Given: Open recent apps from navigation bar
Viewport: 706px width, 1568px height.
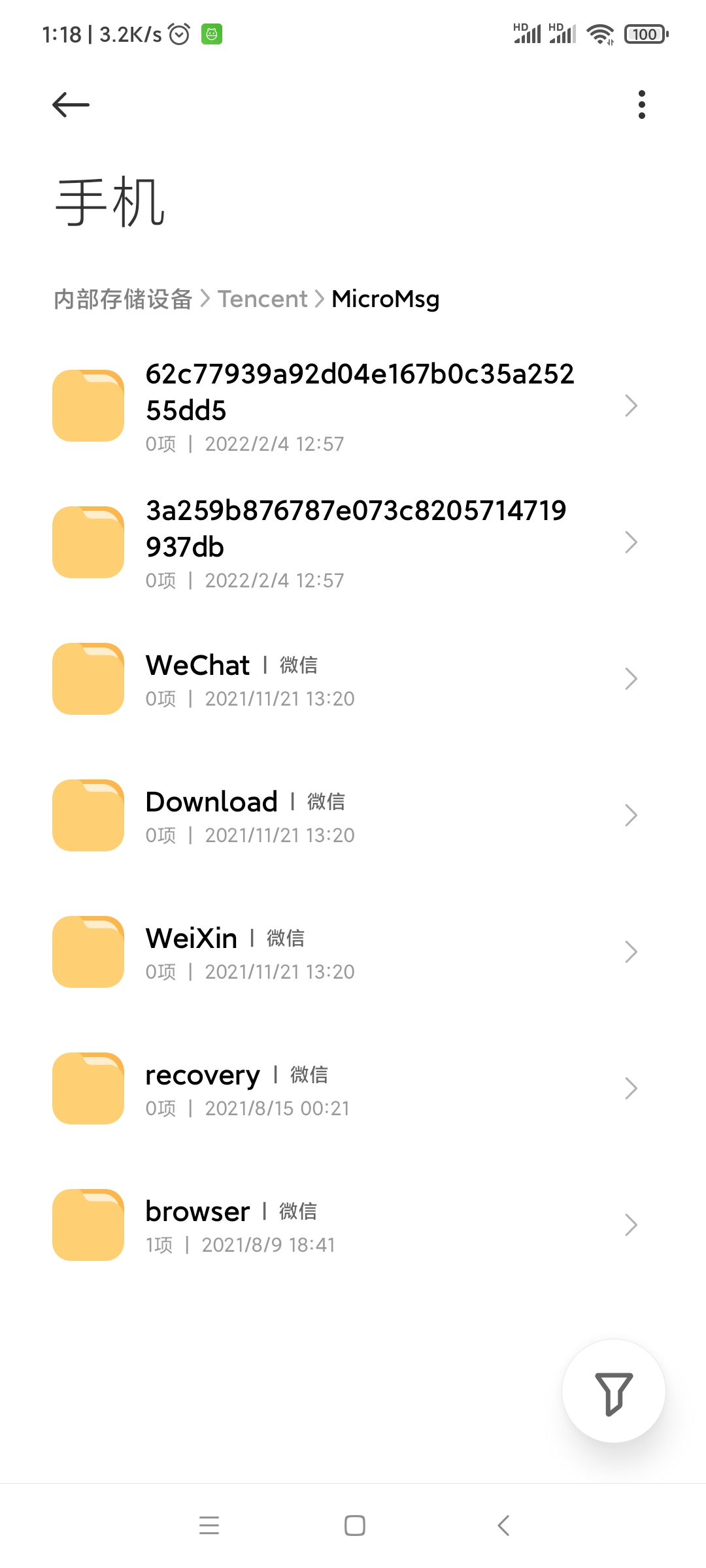Looking at the screenshot, I should 209,1526.
